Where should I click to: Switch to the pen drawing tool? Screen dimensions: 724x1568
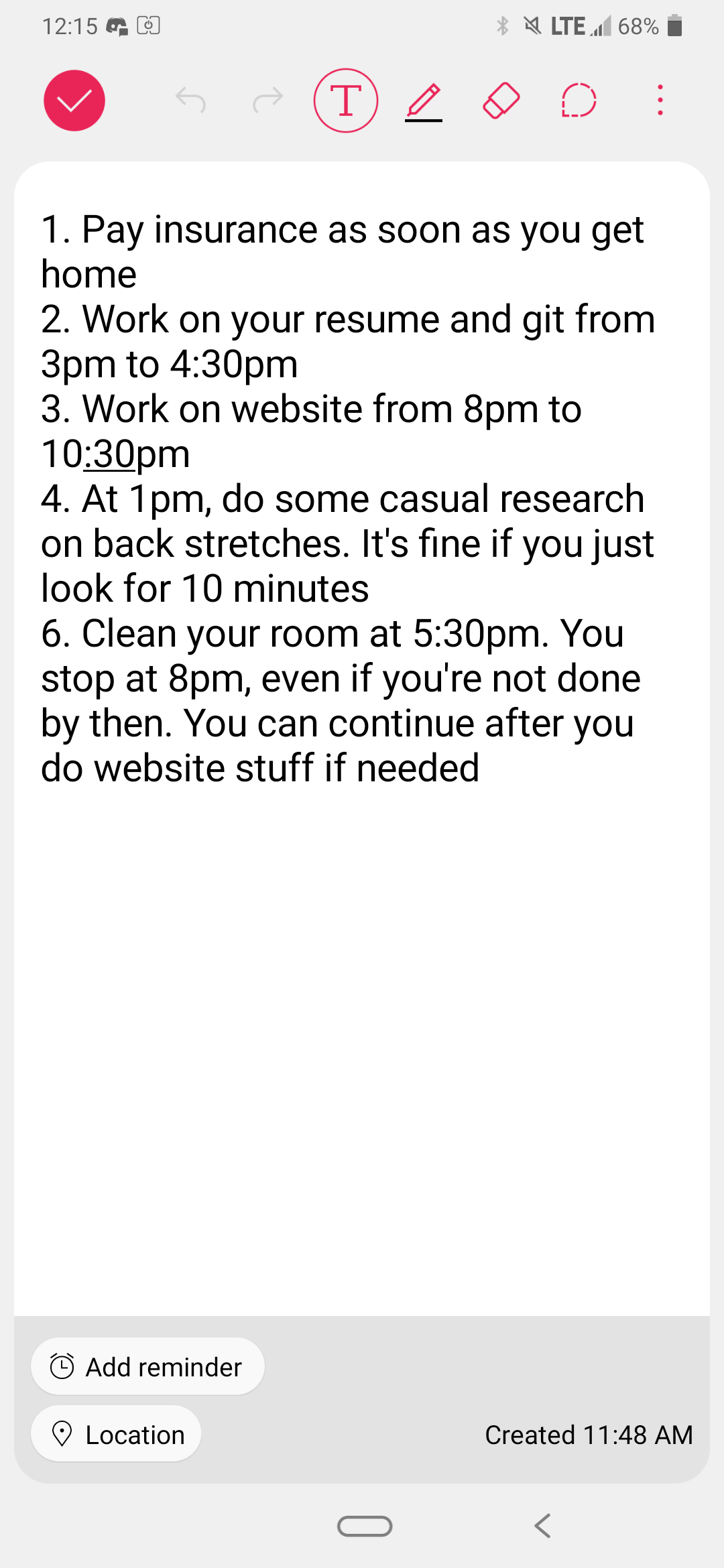pos(424,102)
